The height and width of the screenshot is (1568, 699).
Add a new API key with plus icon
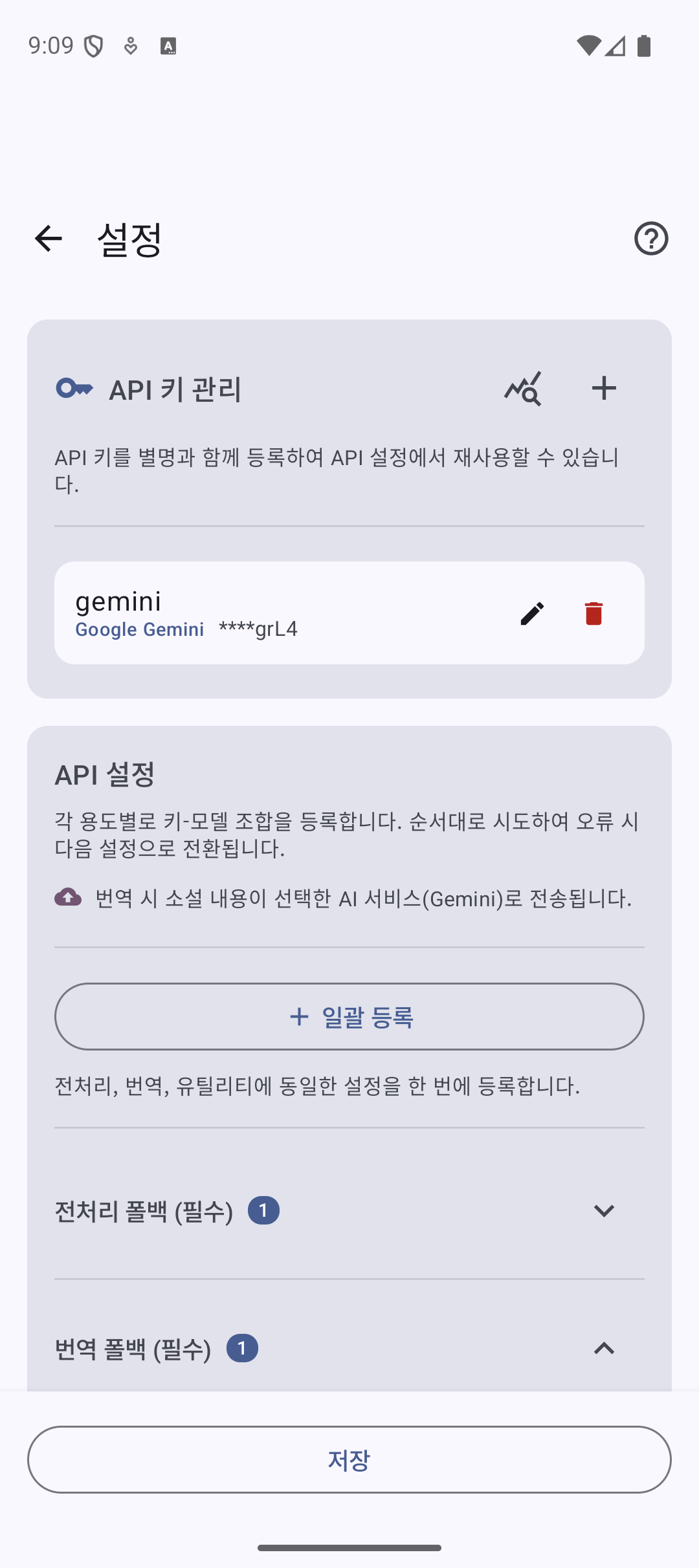pos(603,388)
